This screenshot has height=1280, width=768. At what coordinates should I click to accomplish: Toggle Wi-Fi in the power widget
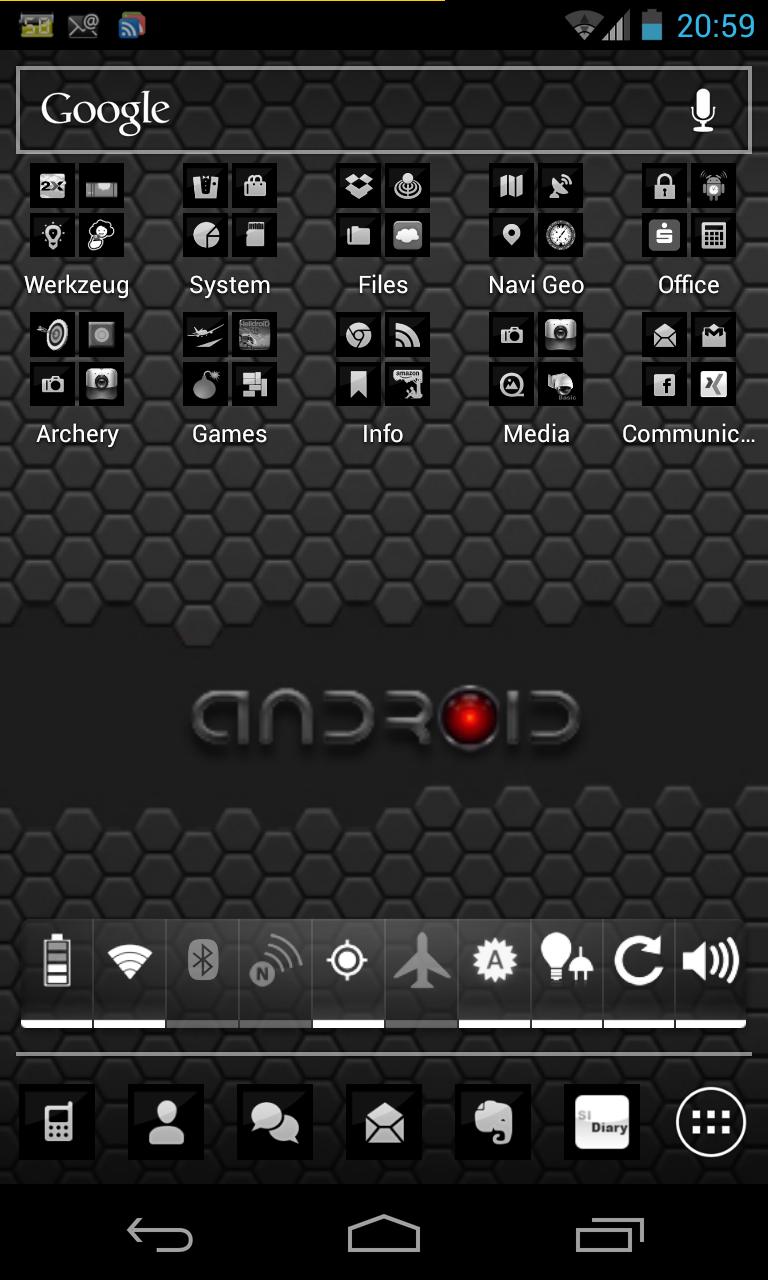(130, 972)
